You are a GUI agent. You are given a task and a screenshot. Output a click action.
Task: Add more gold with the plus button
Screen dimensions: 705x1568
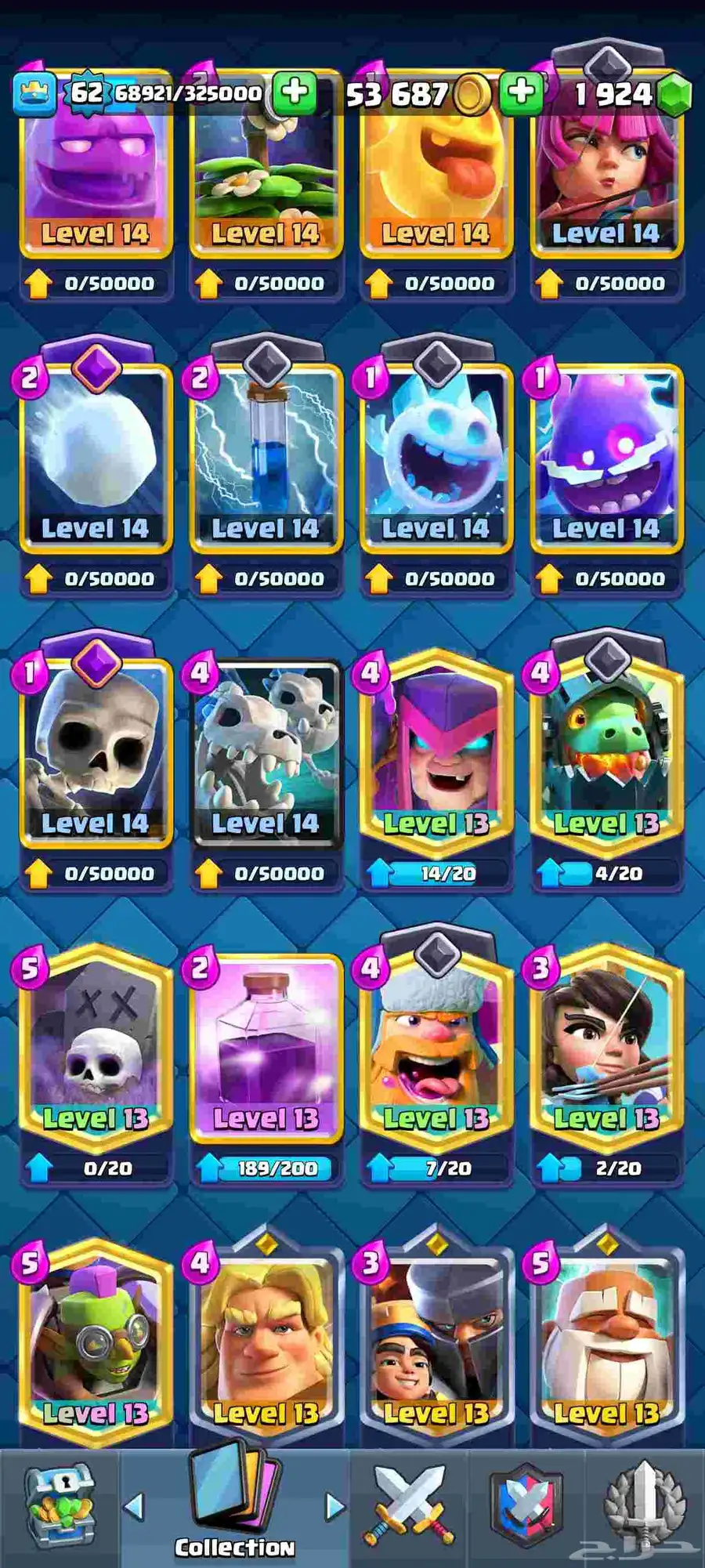point(521,92)
